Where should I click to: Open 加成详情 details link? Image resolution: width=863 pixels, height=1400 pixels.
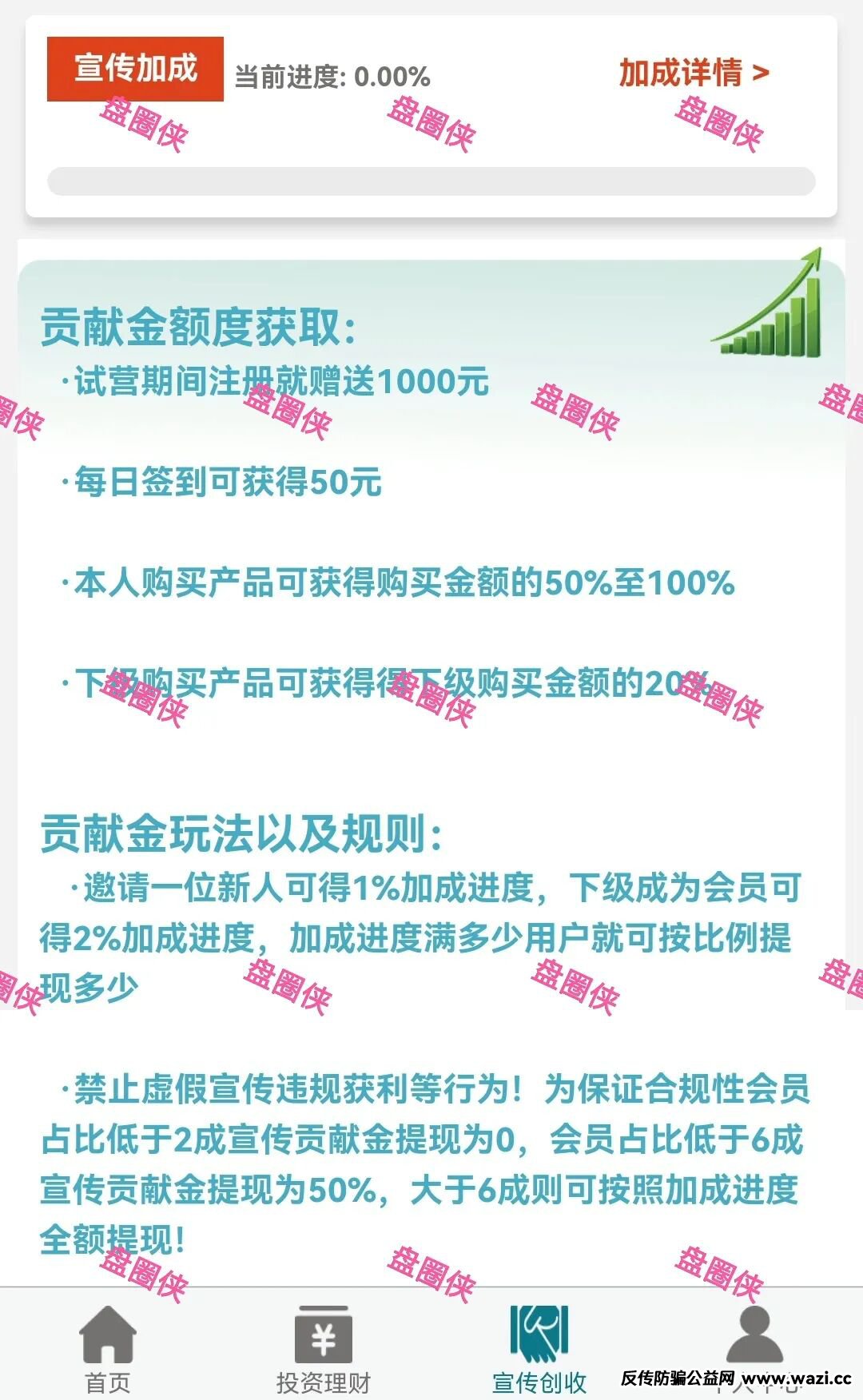tap(694, 73)
